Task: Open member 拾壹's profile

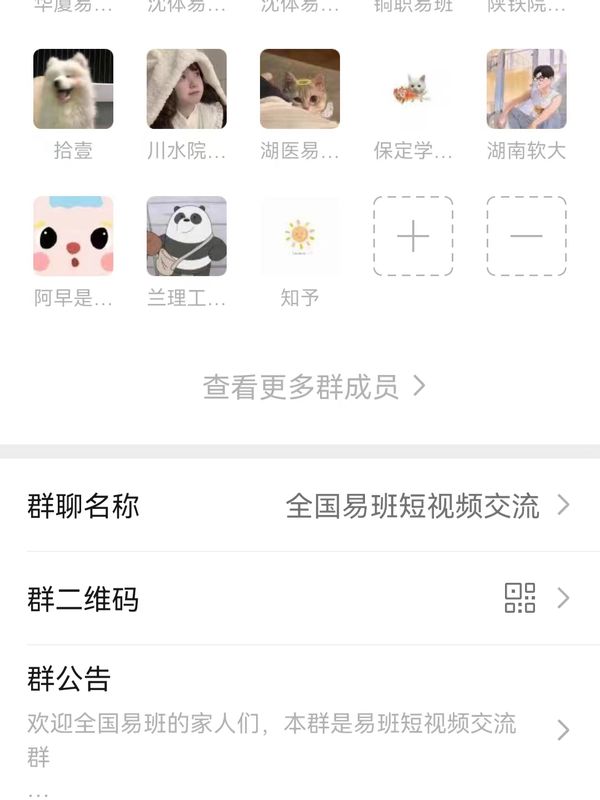Action: tap(73, 89)
